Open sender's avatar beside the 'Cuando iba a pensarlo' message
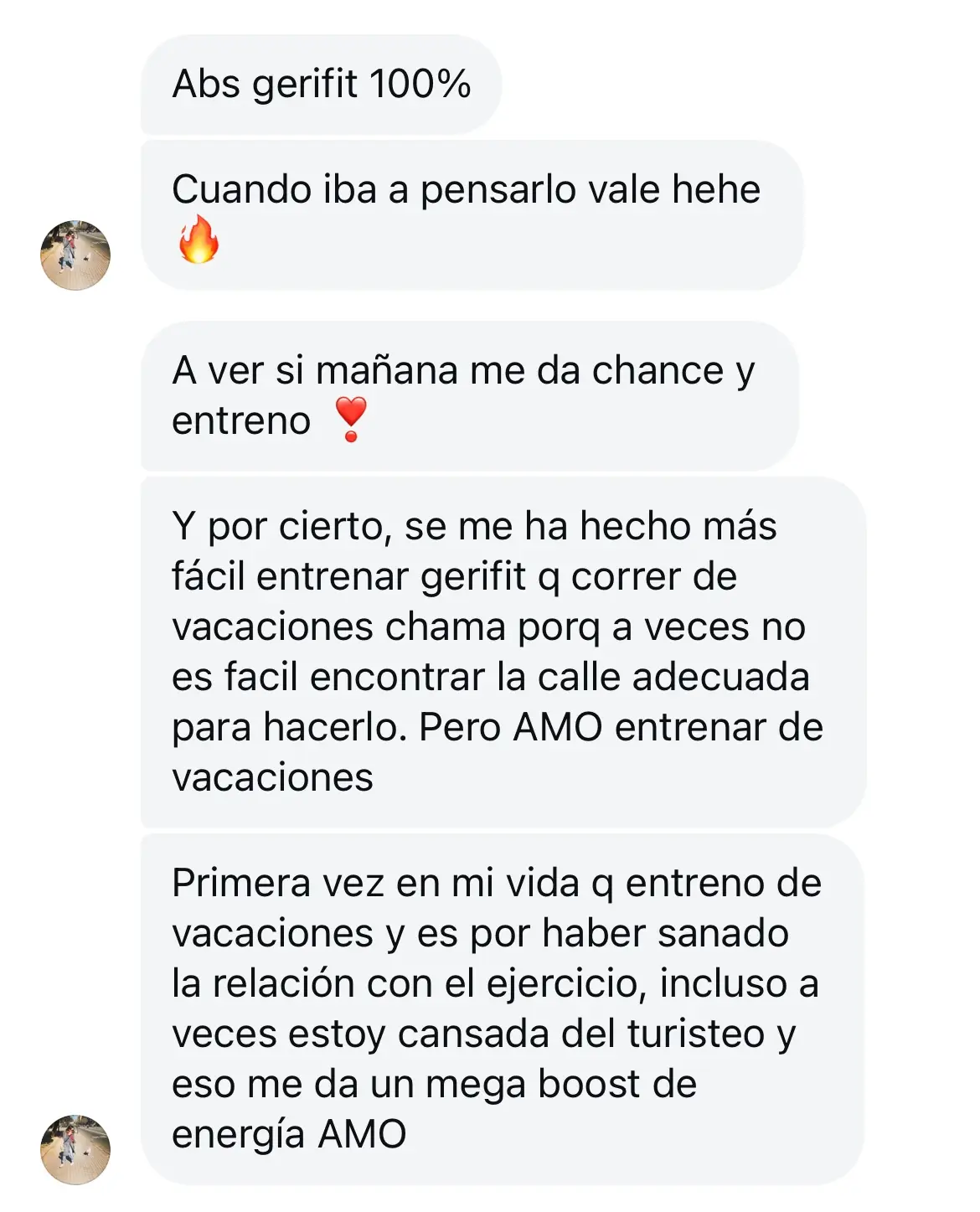Image resolution: width=980 pixels, height=1212 pixels. pyautogui.click(x=75, y=255)
